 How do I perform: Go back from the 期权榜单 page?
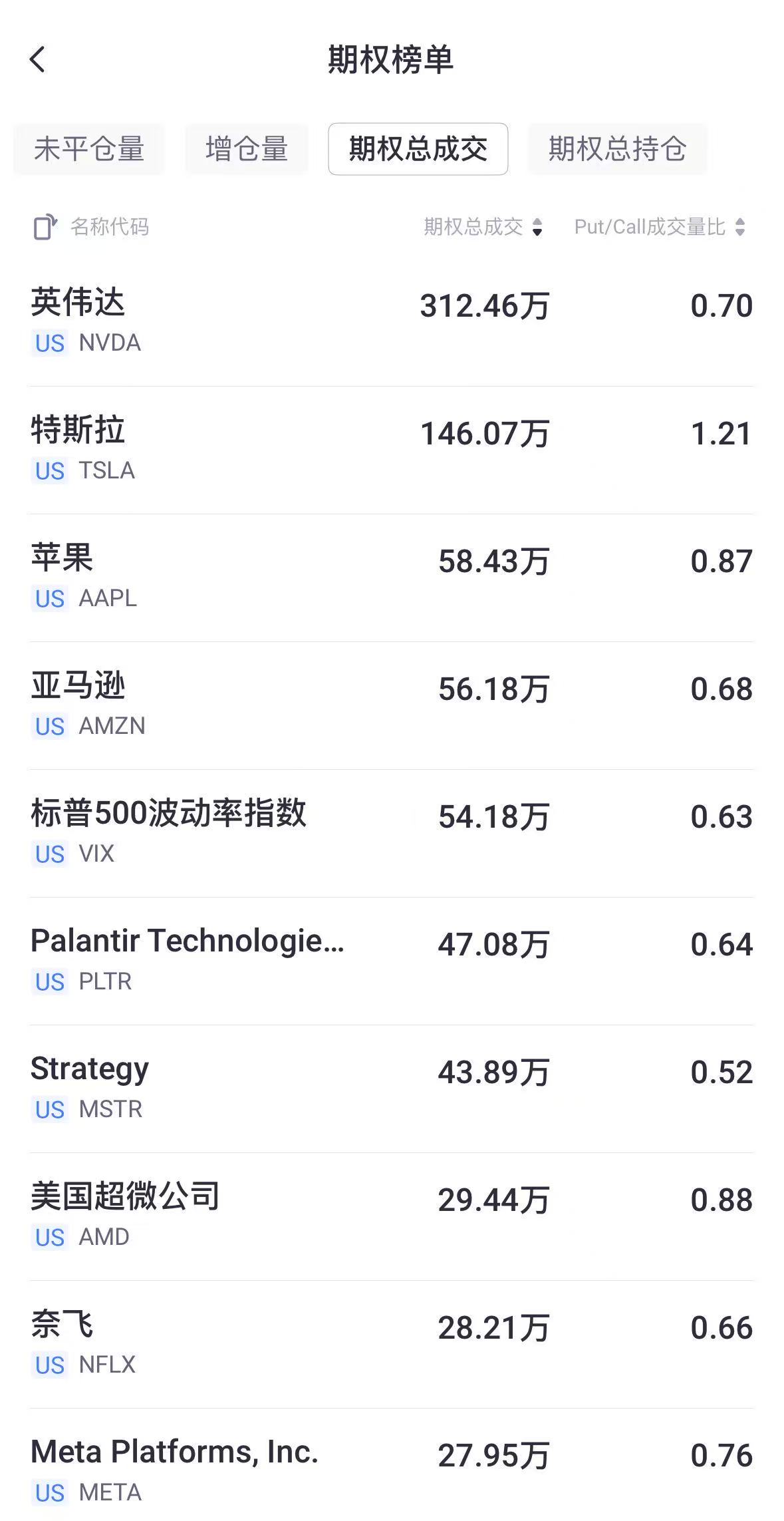point(38,59)
